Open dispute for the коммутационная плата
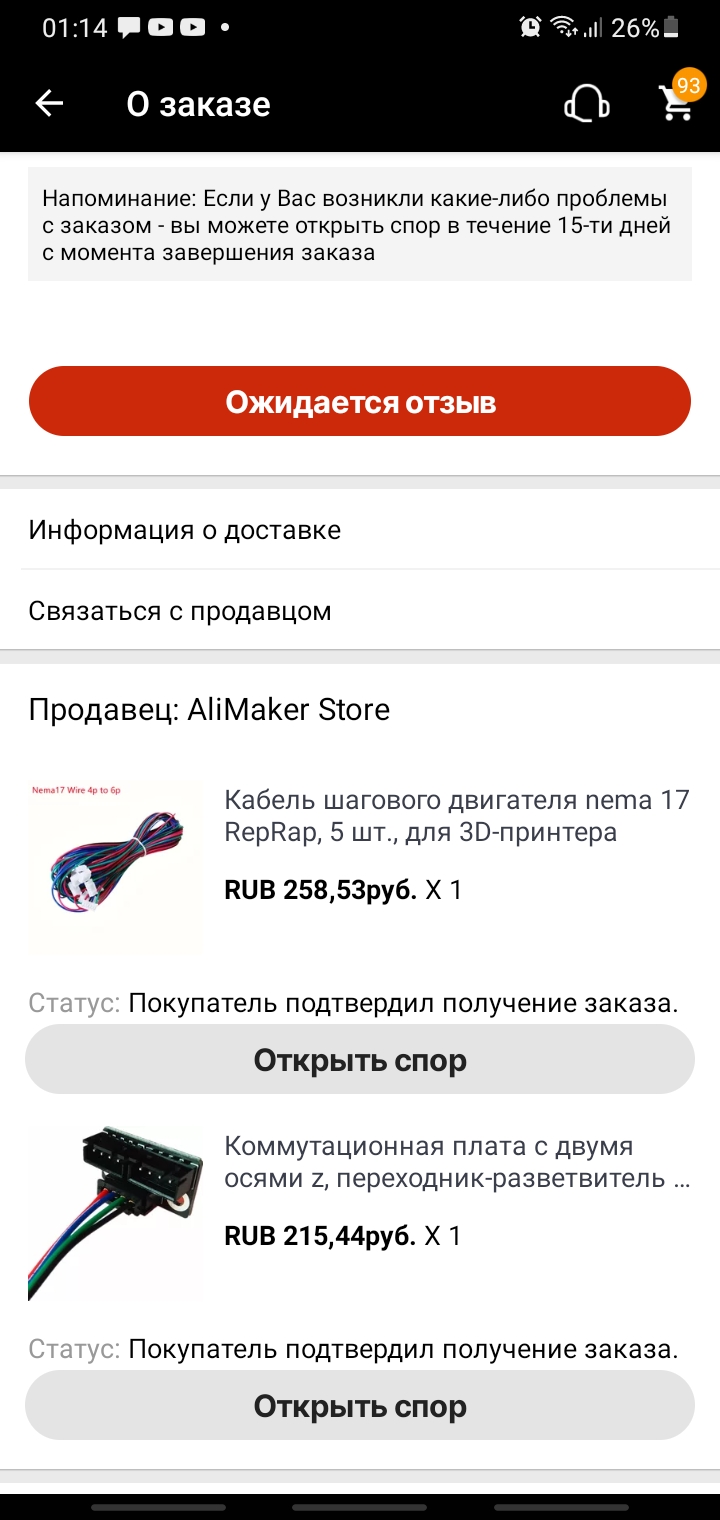The height and width of the screenshot is (1520, 720). coord(360,1405)
